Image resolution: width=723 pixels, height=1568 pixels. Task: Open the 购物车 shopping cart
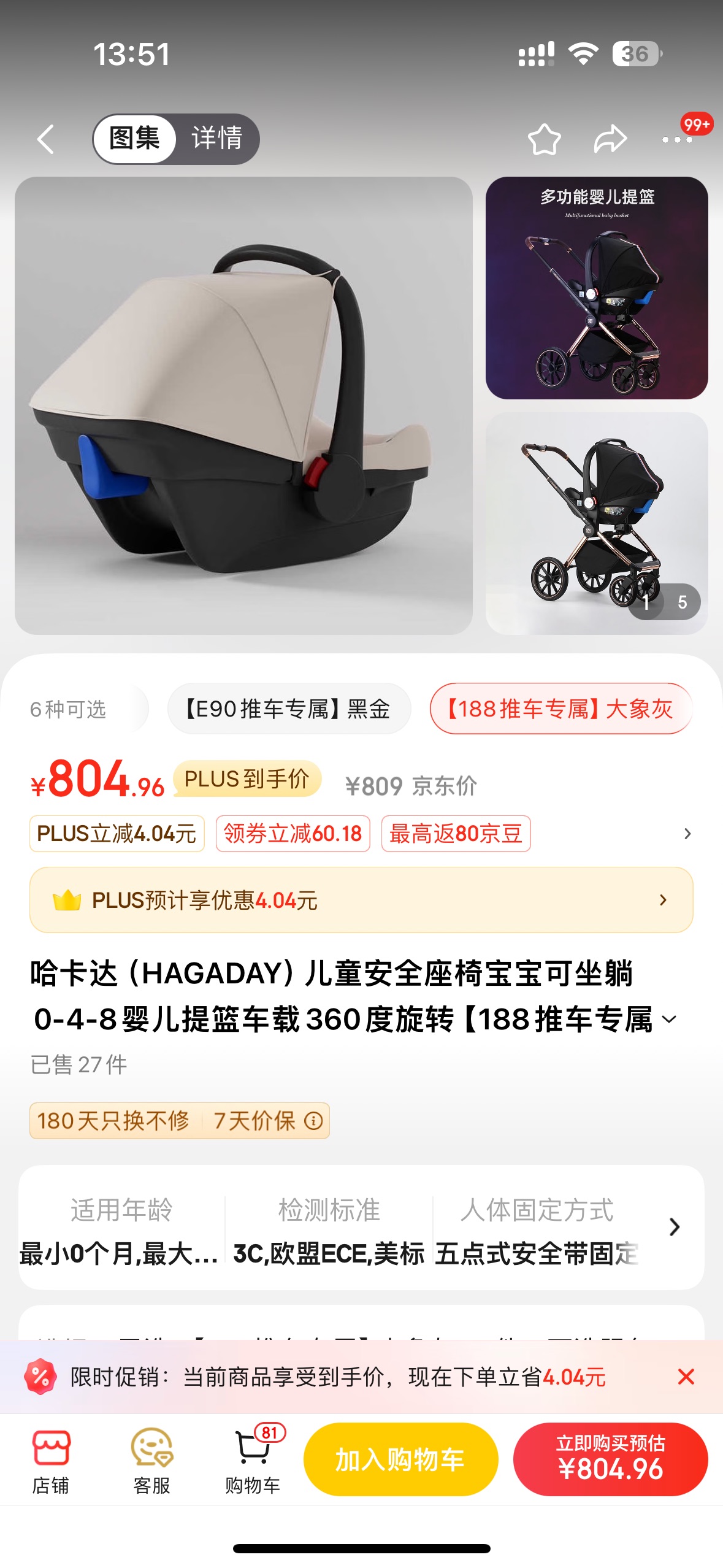click(253, 1461)
